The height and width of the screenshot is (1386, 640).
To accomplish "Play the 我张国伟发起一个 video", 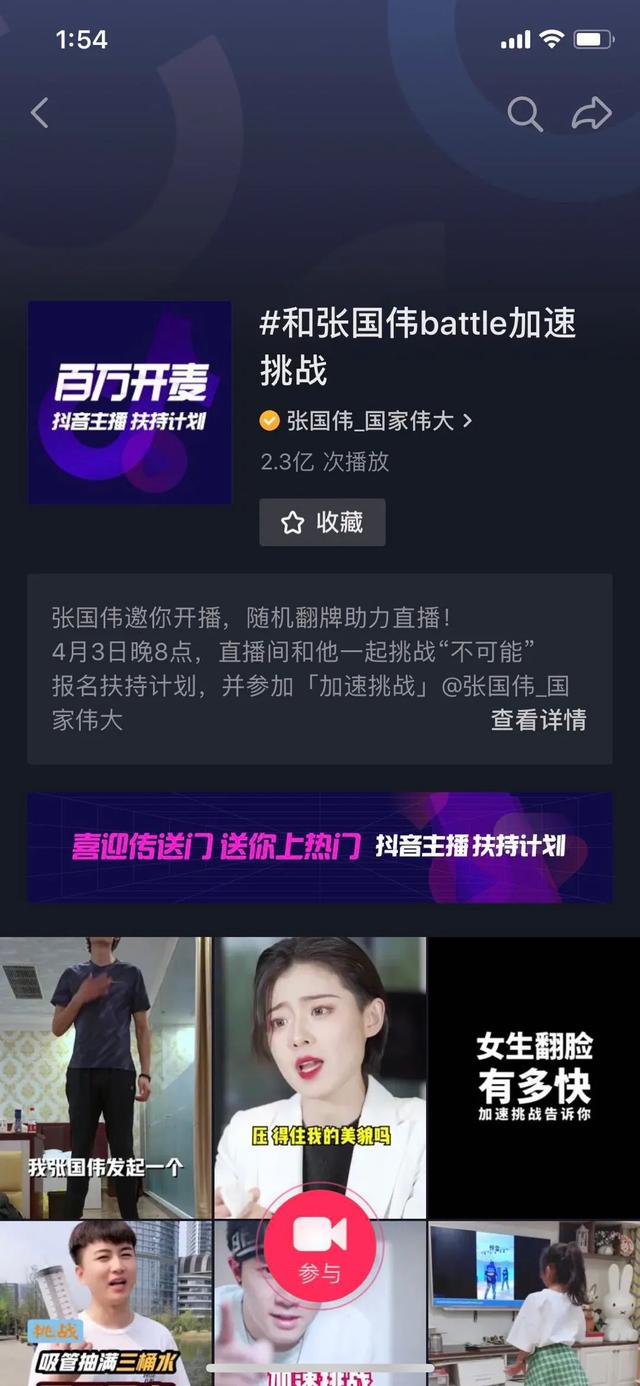I will 105,1077.
